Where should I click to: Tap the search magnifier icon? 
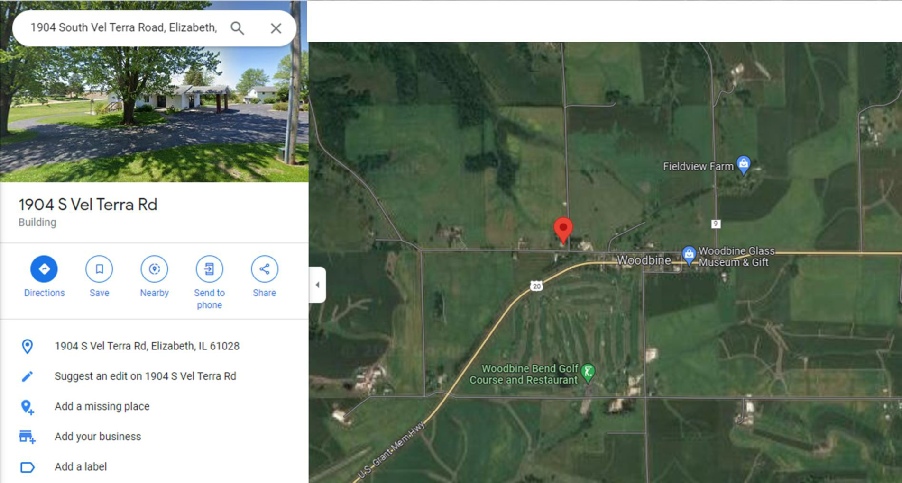(x=237, y=28)
